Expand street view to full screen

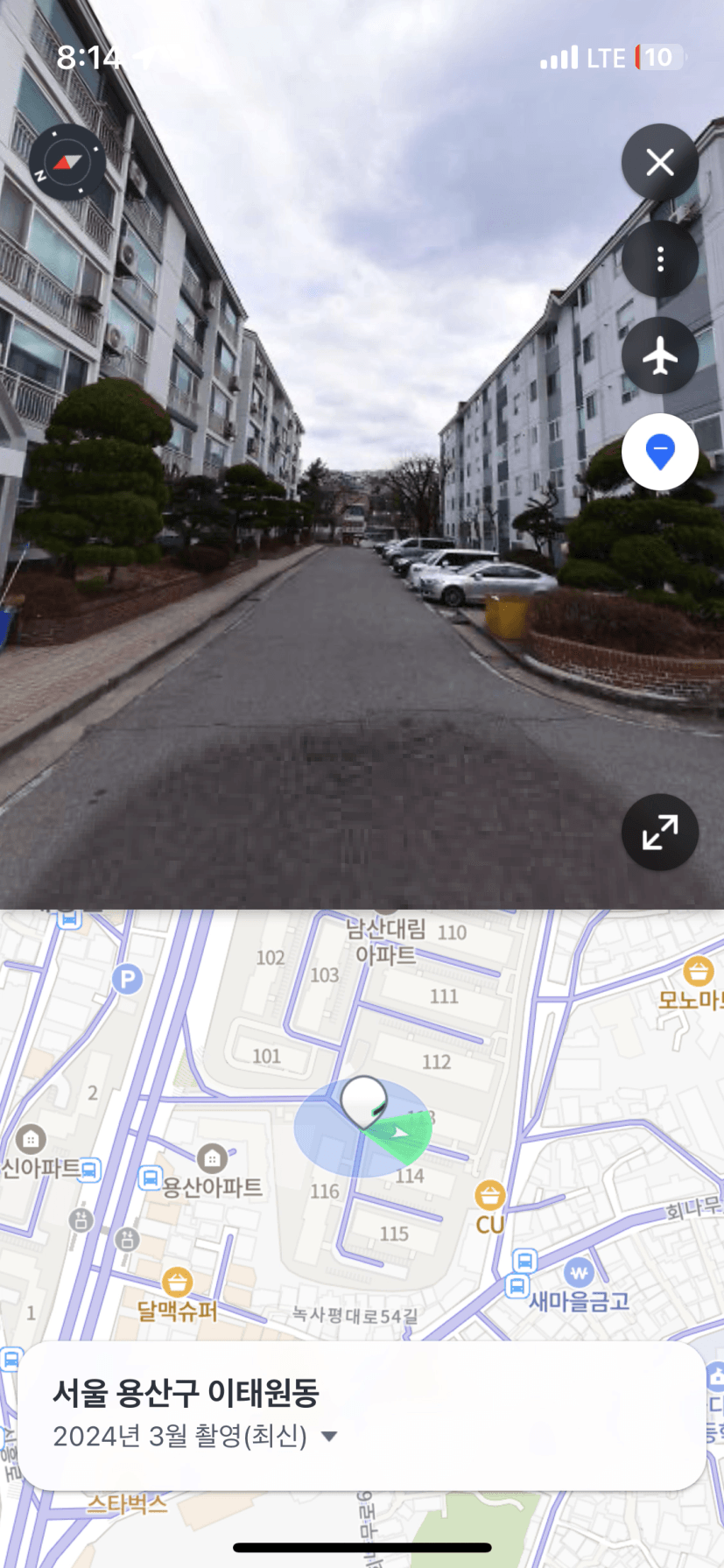[x=659, y=832]
